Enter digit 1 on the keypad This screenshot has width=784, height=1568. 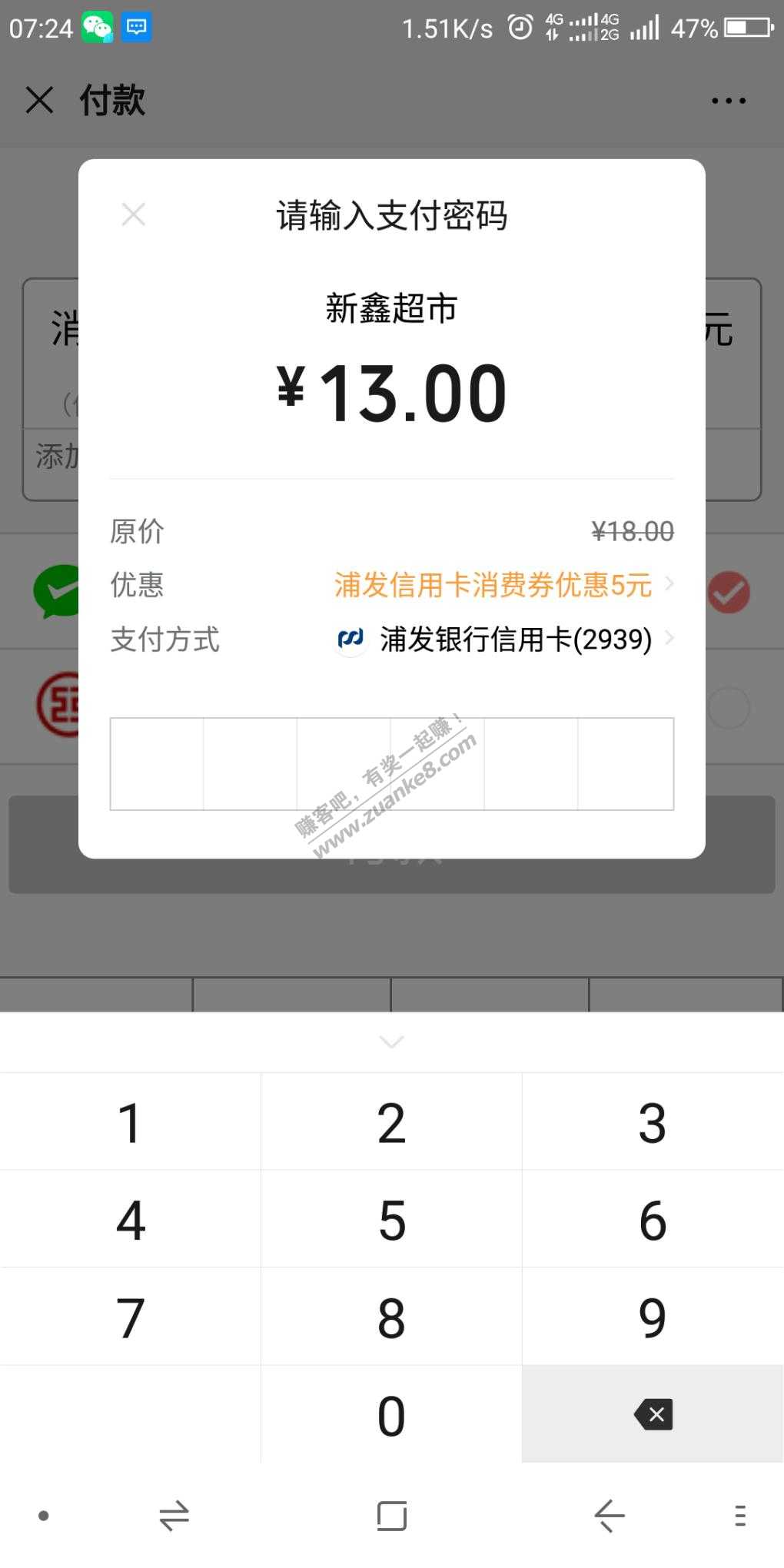[x=130, y=1123]
